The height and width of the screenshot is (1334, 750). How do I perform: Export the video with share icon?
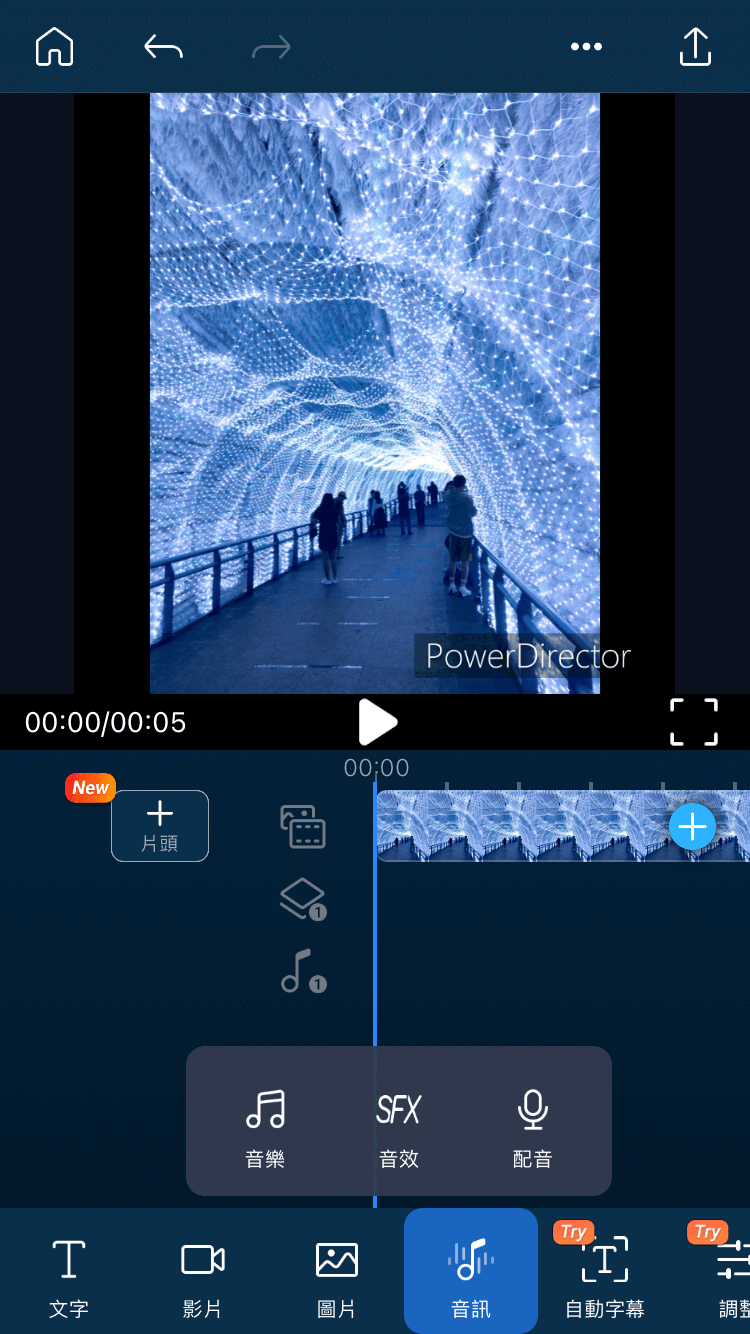pos(695,47)
